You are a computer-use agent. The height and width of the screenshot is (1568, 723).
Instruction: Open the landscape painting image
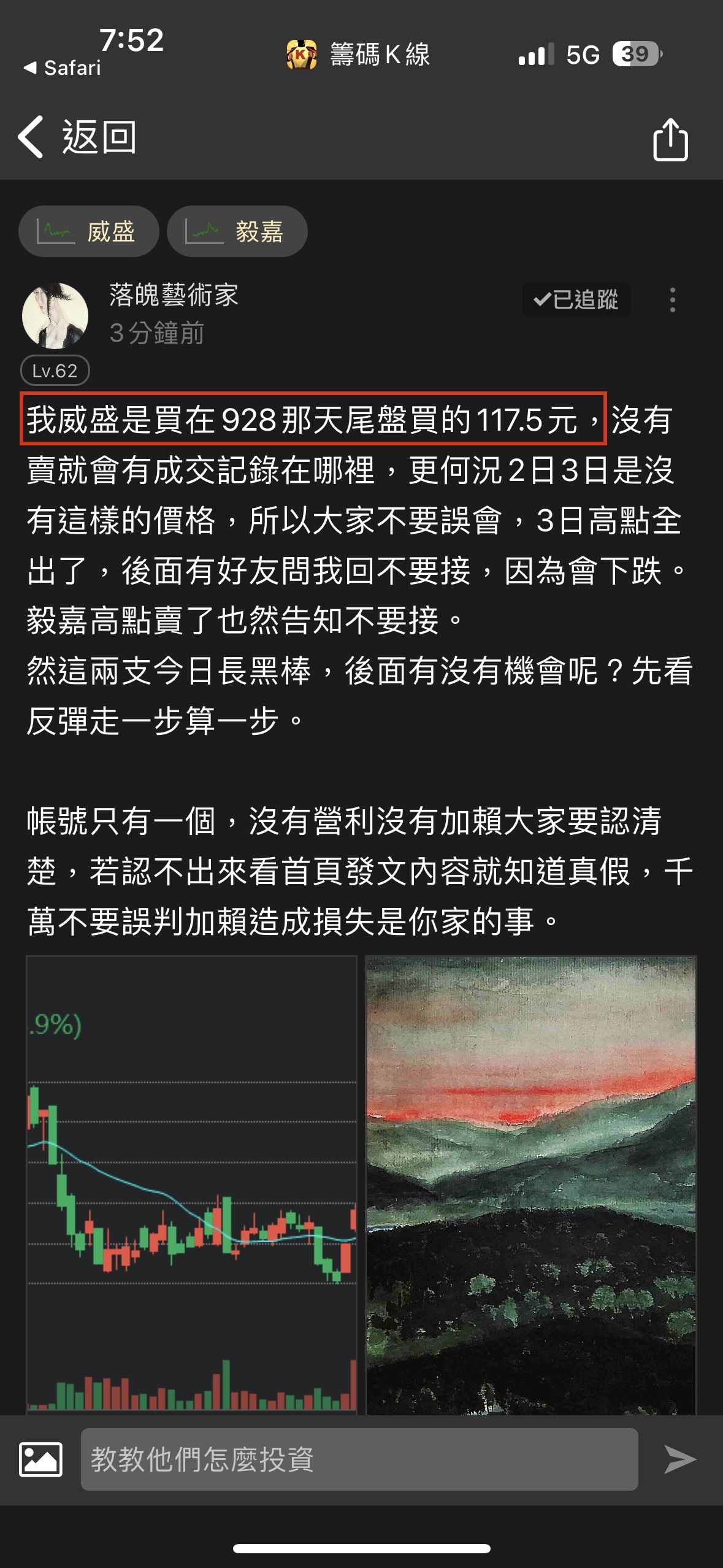pos(531,1184)
